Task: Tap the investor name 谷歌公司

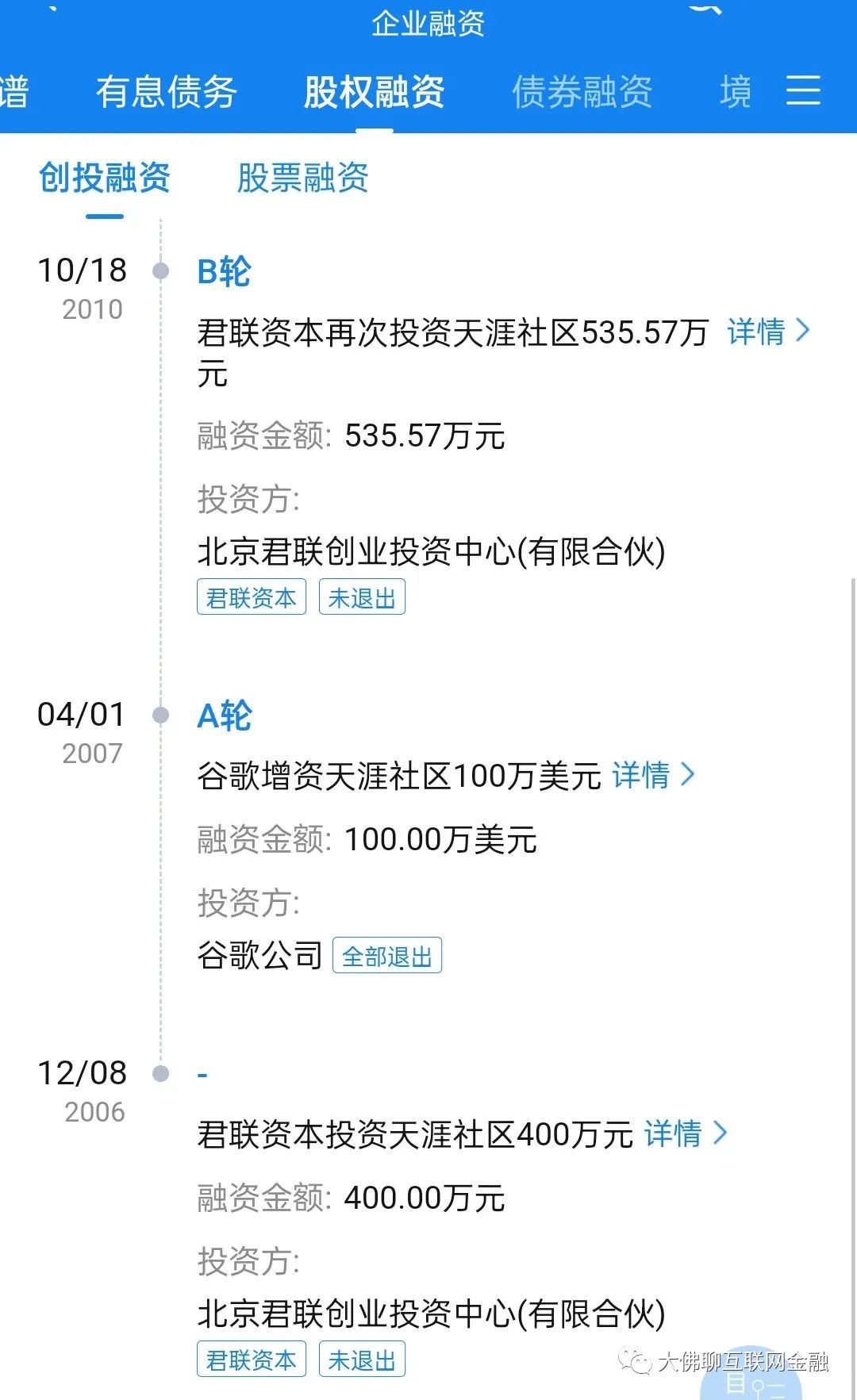Action: 258,954
